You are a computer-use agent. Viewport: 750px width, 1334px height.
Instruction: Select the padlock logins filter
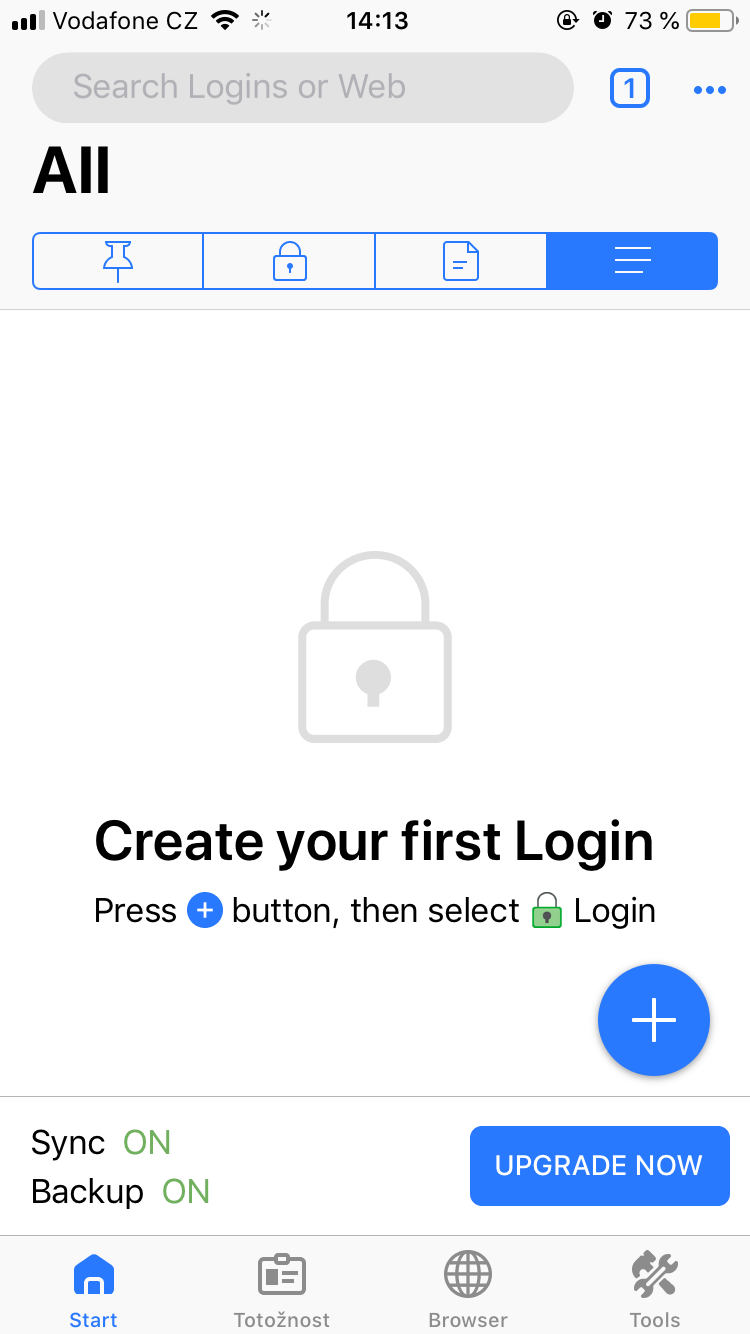[x=289, y=261]
